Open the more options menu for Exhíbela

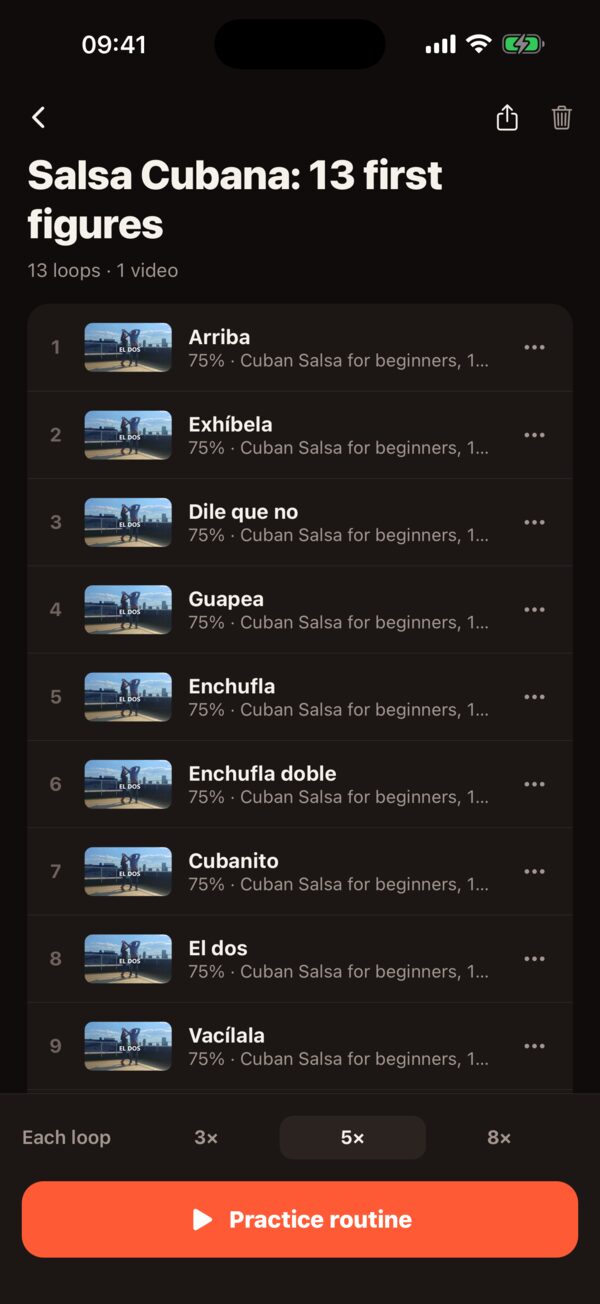click(535, 435)
